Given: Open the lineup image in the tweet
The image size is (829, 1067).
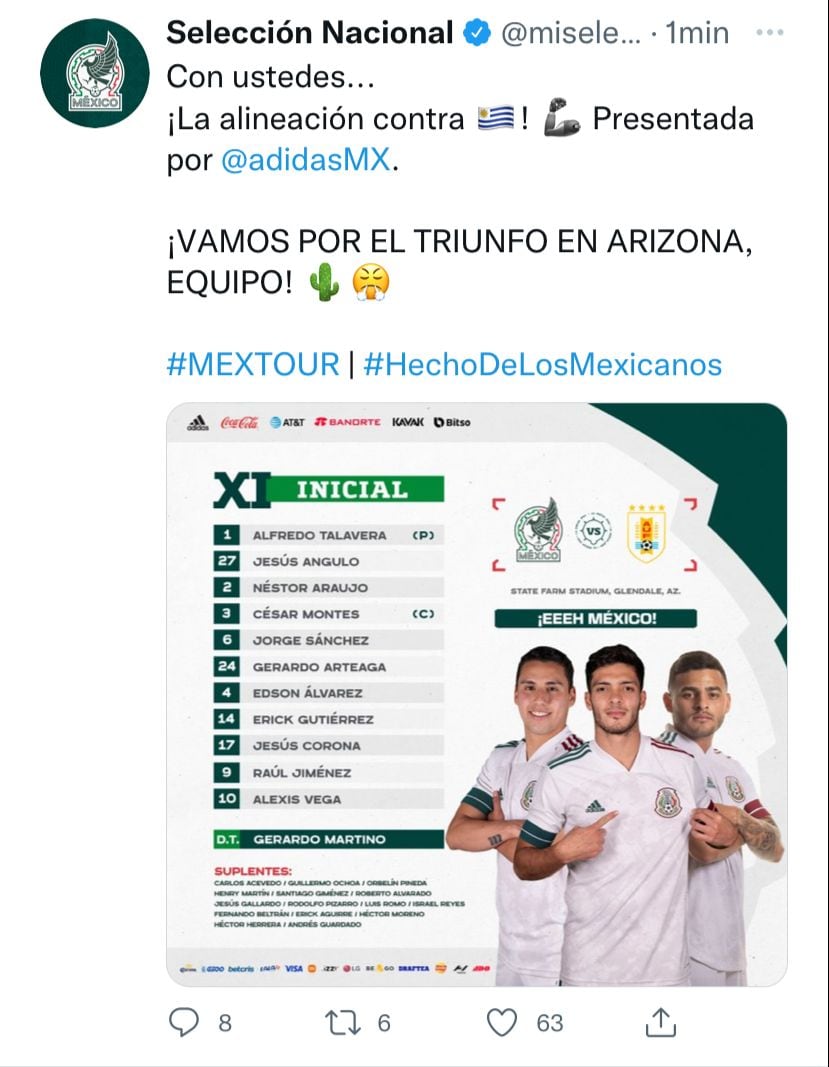Looking at the screenshot, I should (x=476, y=694).
